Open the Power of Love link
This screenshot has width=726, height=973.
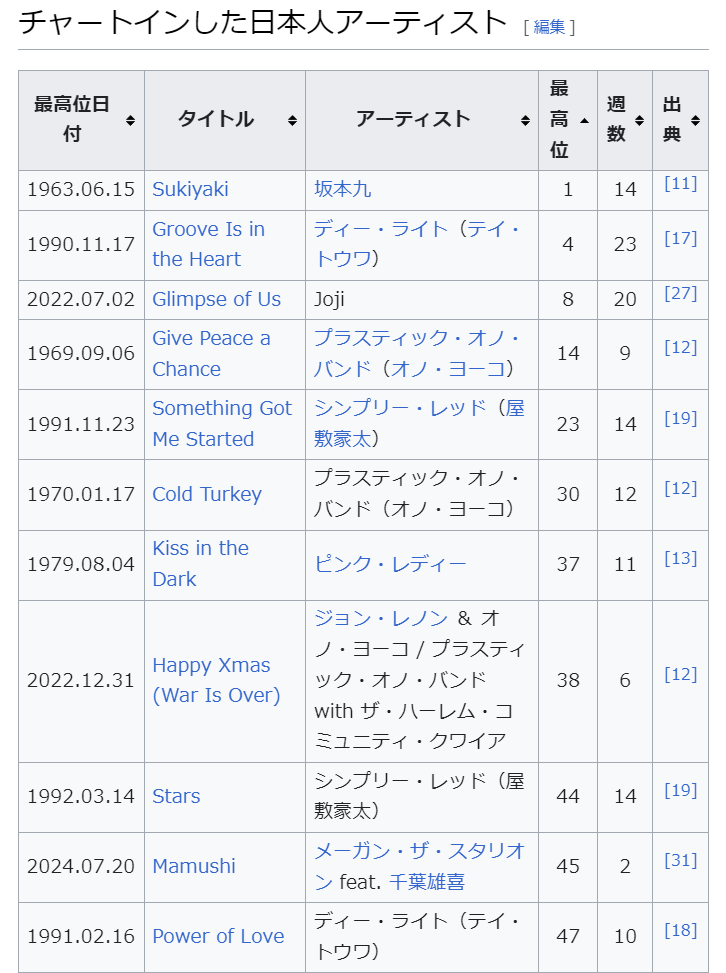(x=218, y=936)
